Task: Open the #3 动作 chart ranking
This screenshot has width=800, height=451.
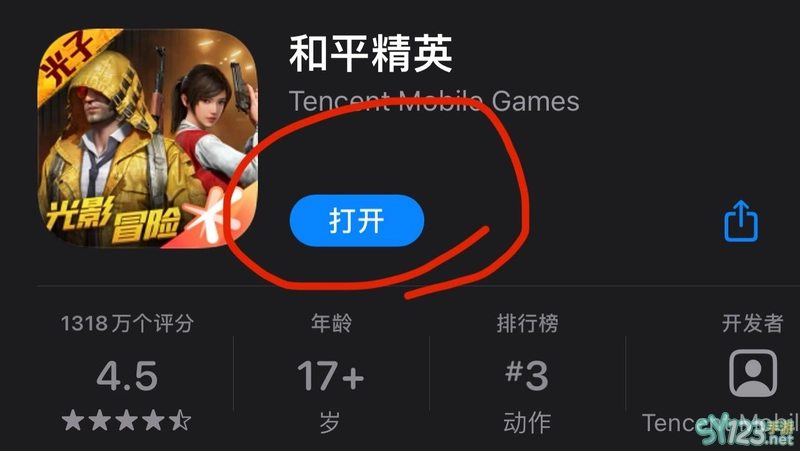Action: pyautogui.click(x=526, y=377)
